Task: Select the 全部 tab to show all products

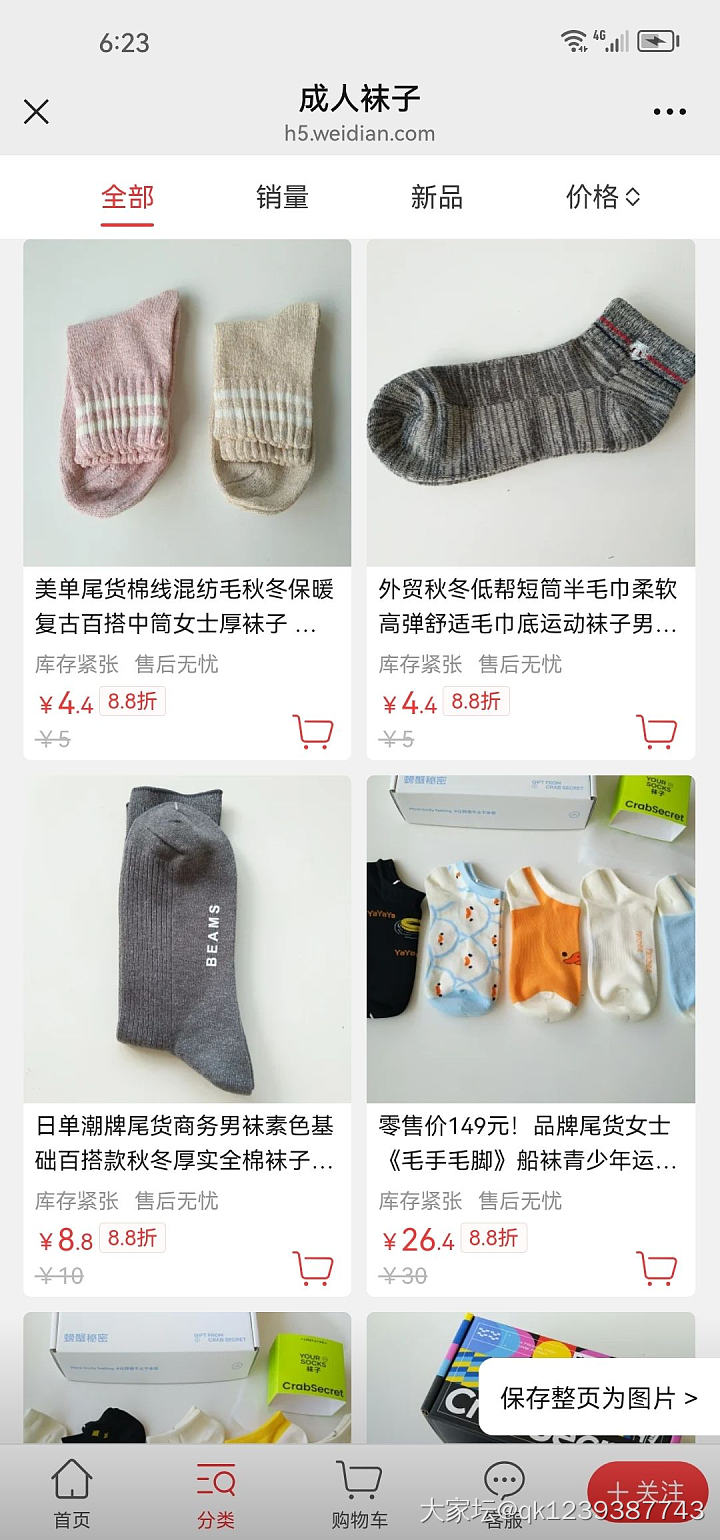Action: [127, 197]
